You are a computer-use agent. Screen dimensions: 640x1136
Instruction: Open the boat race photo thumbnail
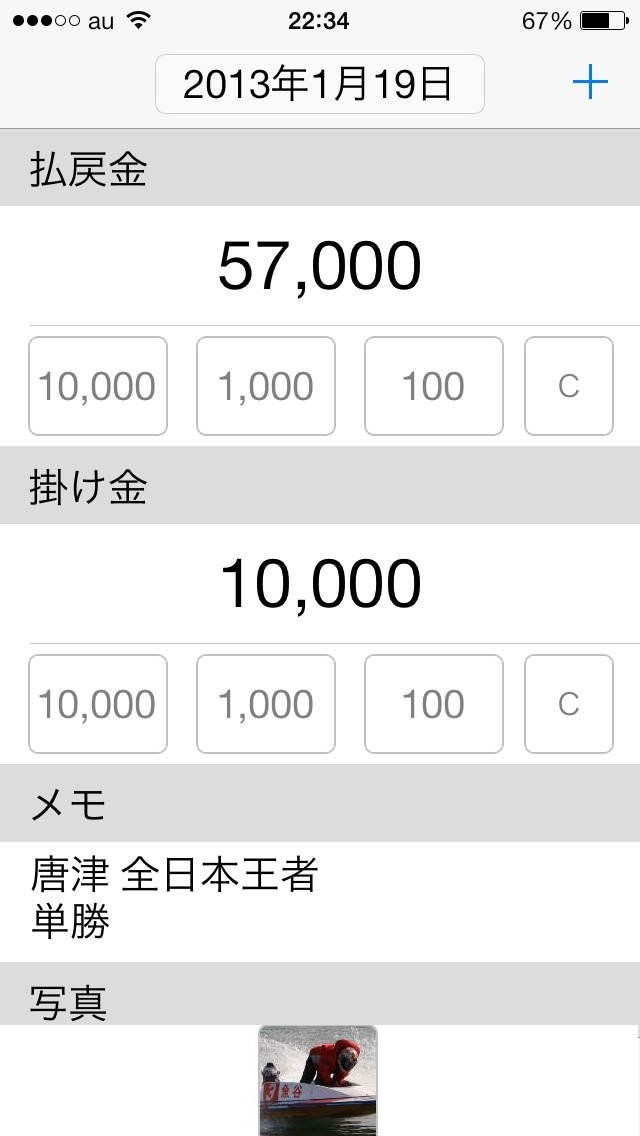(318, 1080)
